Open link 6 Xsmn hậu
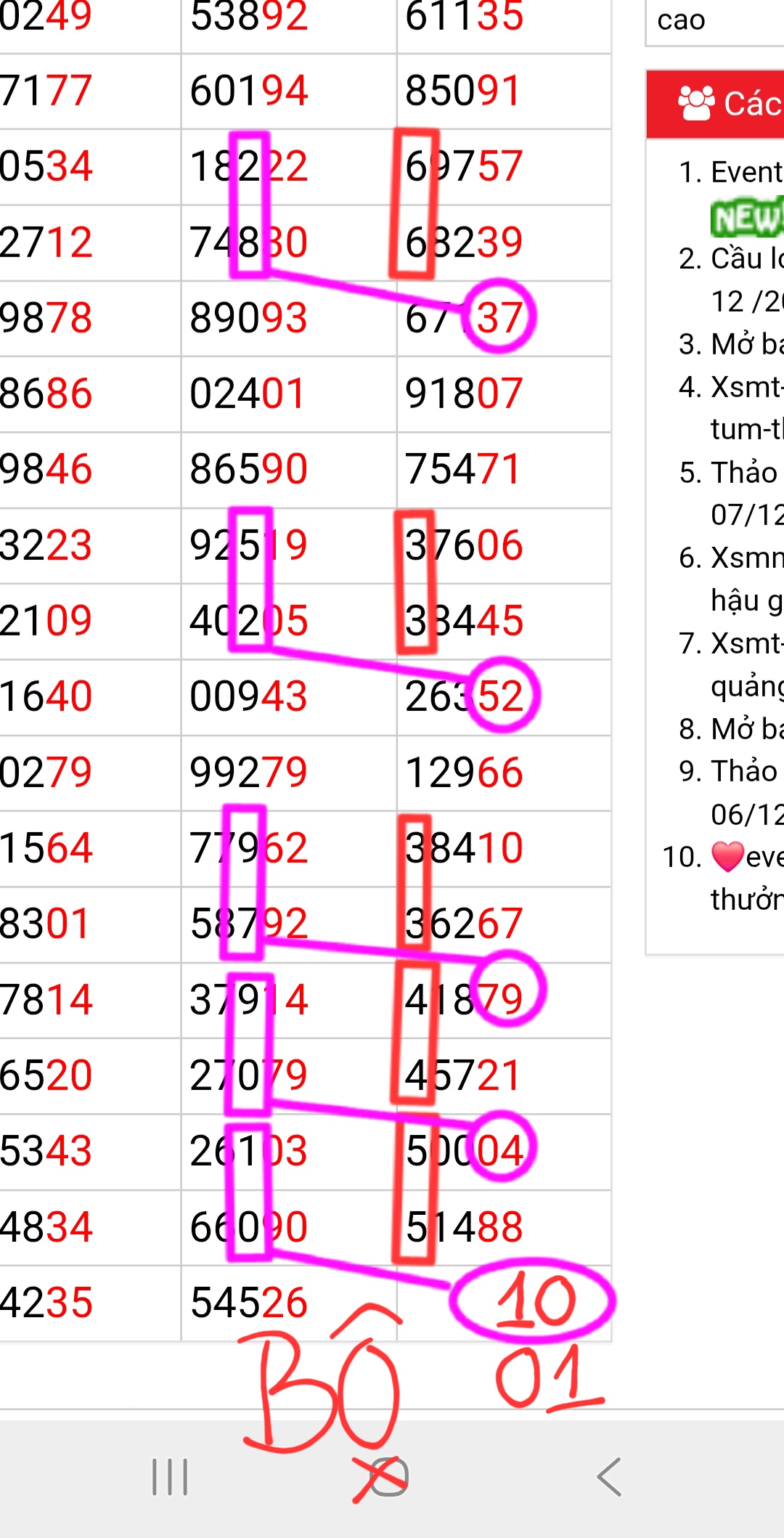Image resolution: width=784 pixels, height=1538 pixels. point(746,558)
